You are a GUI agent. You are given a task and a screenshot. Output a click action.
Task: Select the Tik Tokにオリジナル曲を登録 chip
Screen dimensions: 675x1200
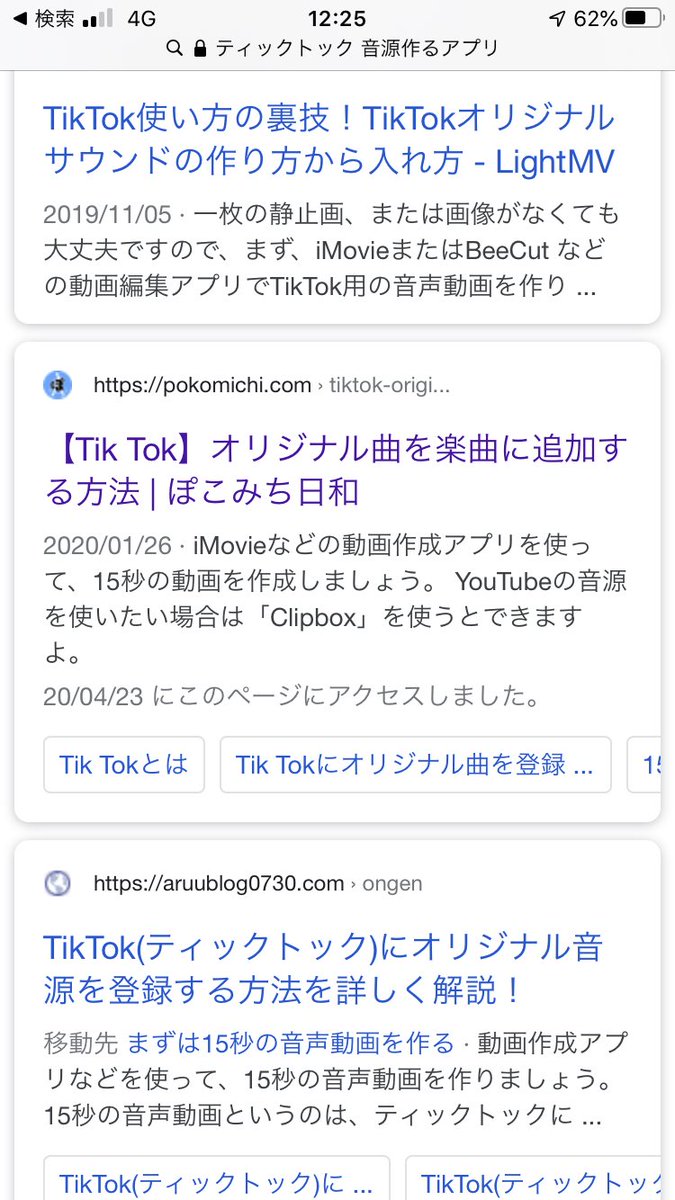tap(415, 765)
